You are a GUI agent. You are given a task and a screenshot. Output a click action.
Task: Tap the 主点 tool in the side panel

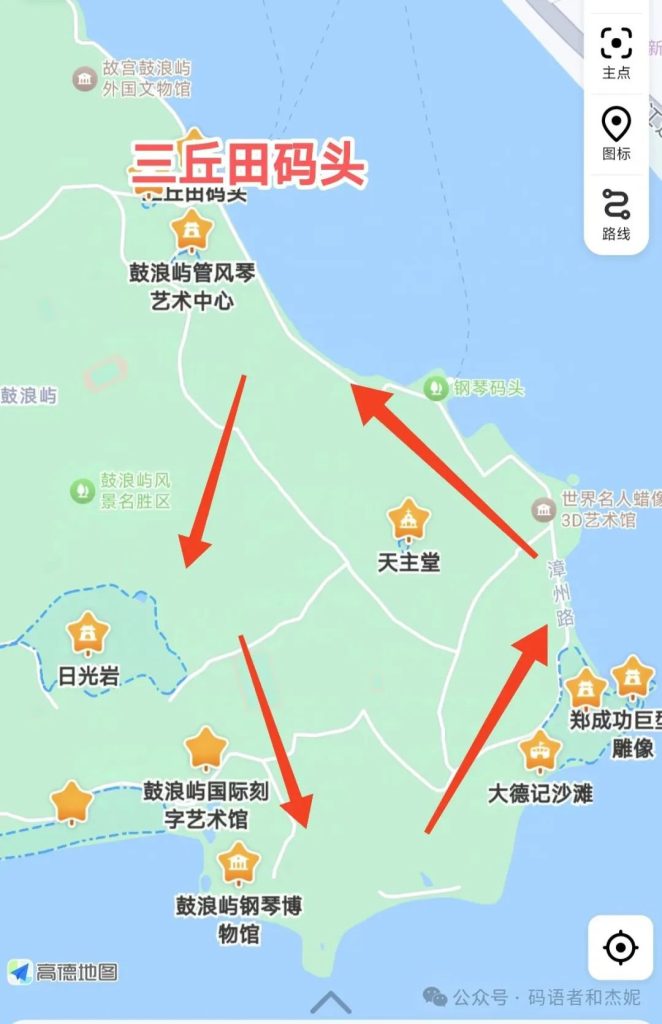616,51
